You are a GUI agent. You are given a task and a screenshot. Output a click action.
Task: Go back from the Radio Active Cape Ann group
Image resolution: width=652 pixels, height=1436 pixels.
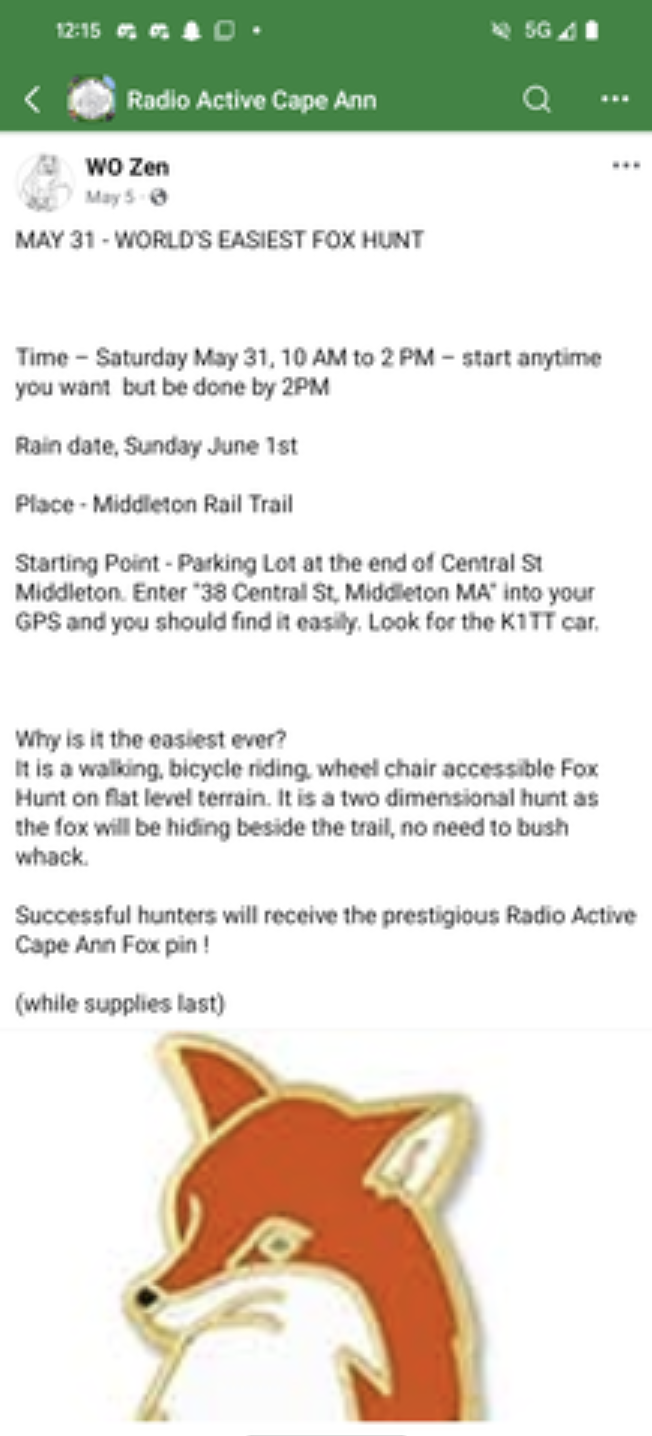(x=33, y=100)
